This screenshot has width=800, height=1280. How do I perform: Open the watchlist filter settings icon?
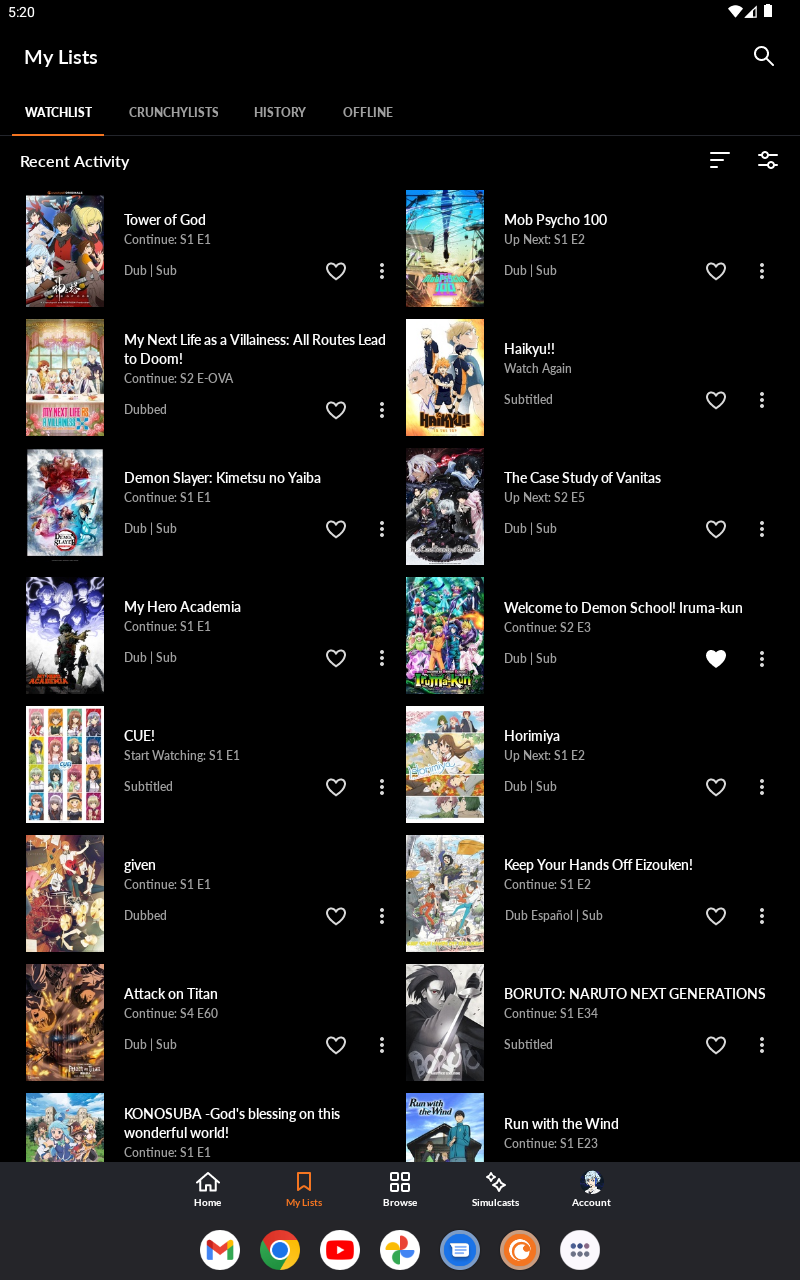coord(768,160)
